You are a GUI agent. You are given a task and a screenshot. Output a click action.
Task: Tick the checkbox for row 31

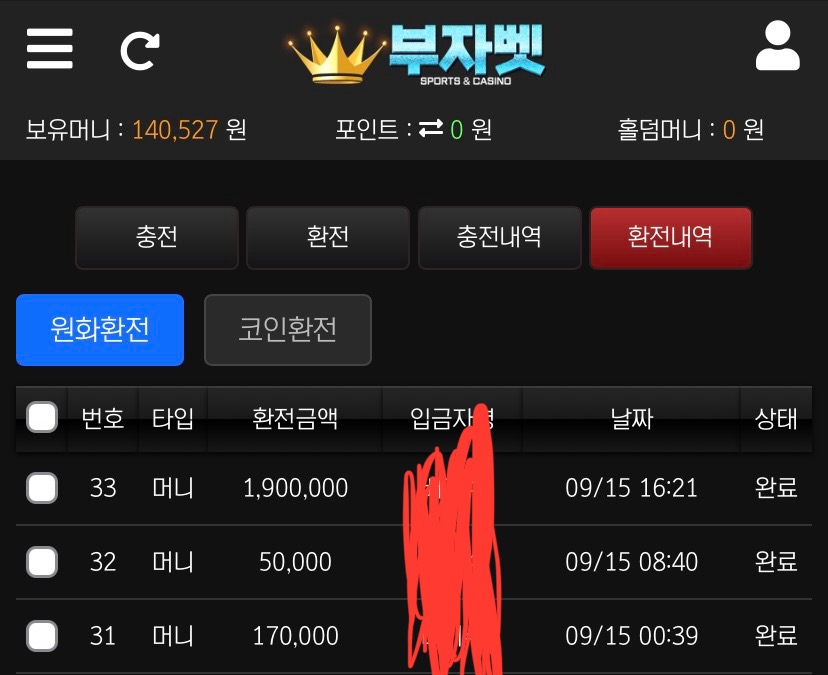(x=42, y=635)
